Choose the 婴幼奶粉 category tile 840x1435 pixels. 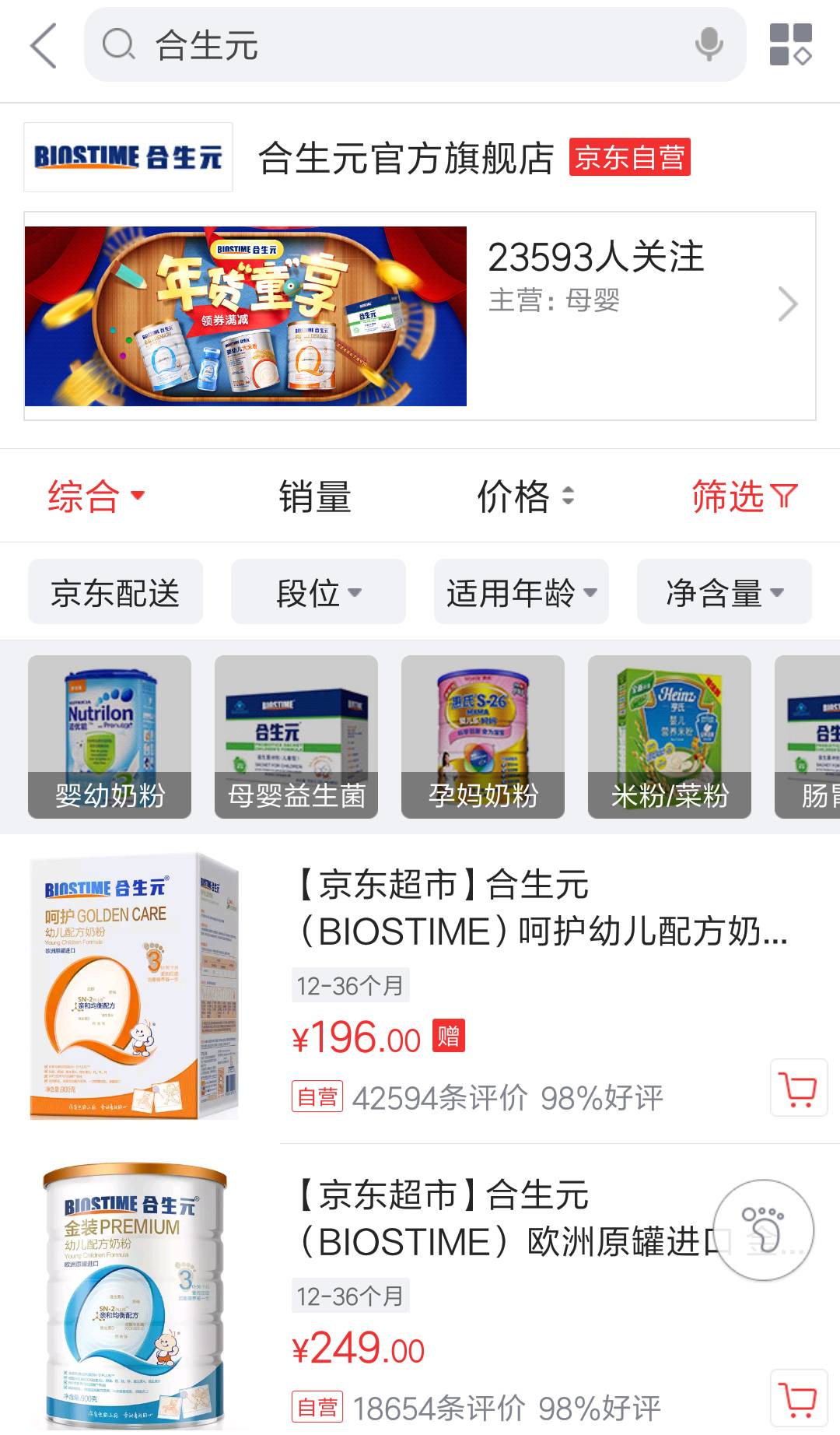pyautogui.click(x=110, y=736)
